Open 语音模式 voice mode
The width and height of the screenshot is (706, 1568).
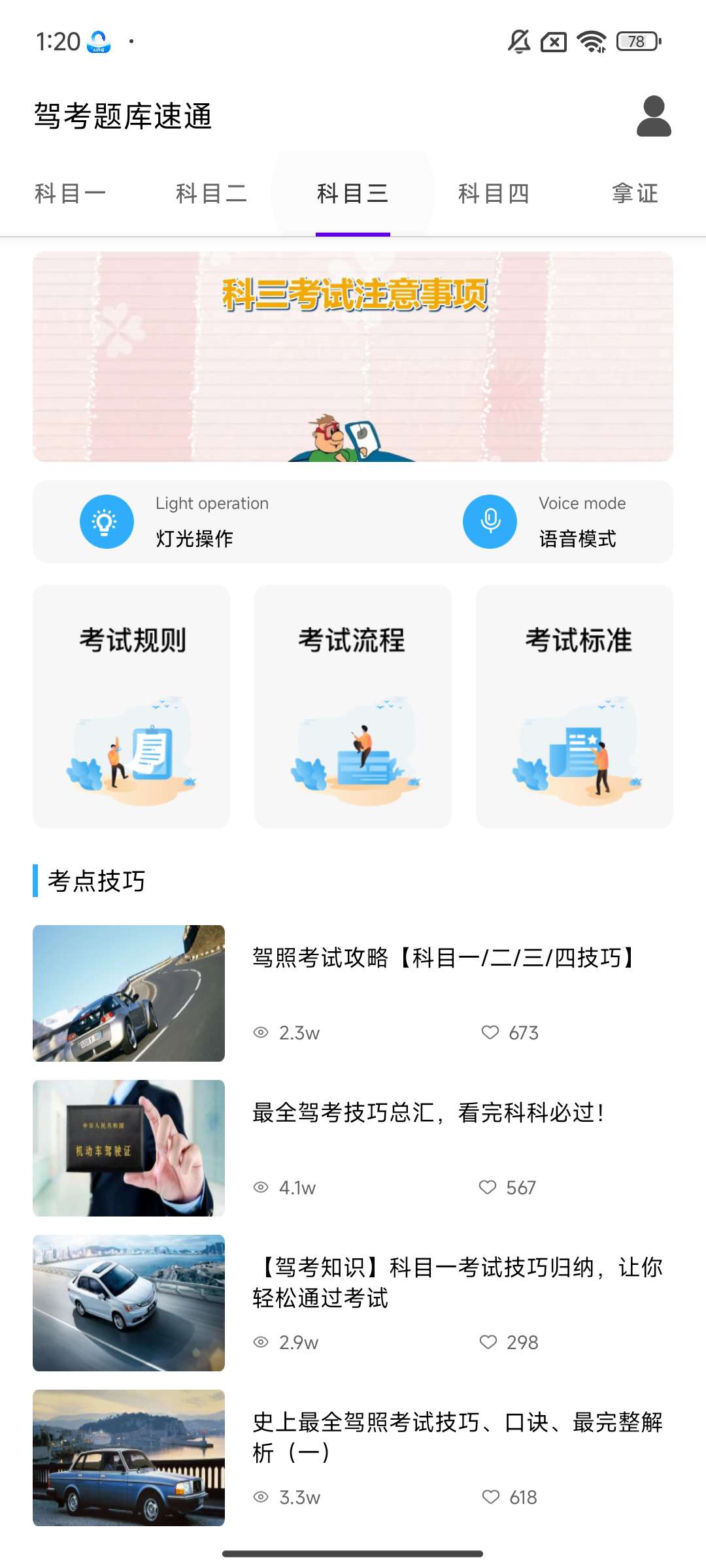point(556,522)
